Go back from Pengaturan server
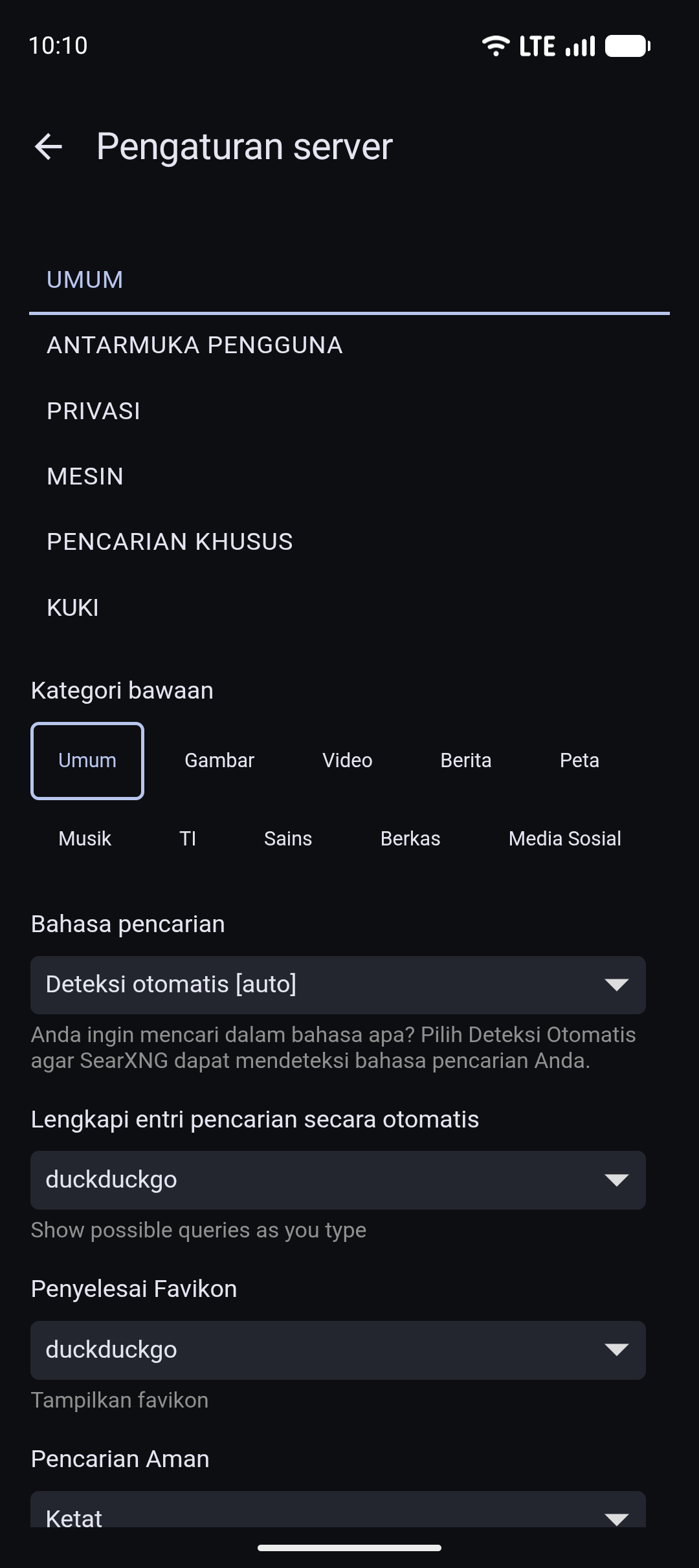 49,147
